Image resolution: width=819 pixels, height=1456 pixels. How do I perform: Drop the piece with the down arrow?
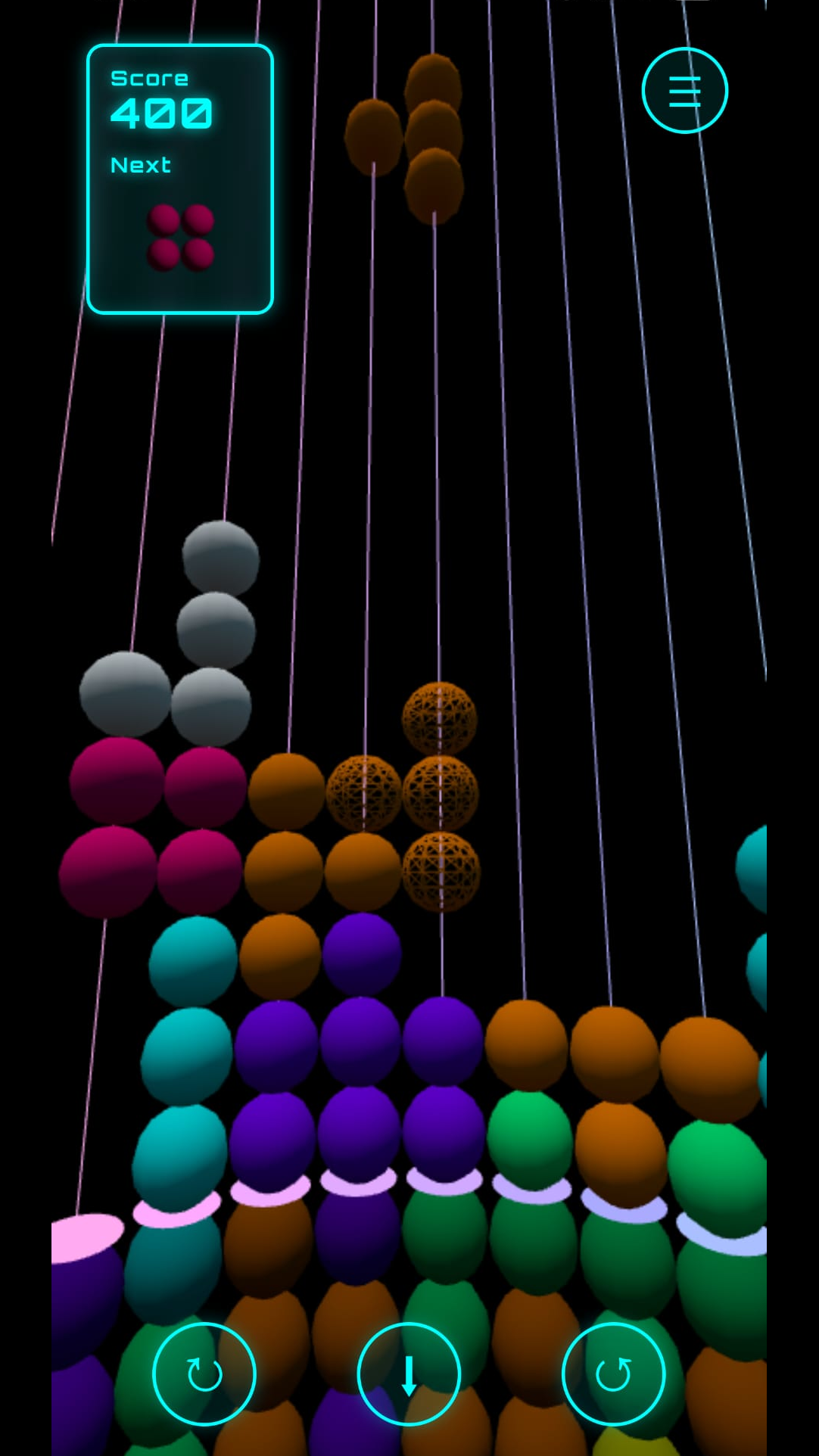[409, 1374]
